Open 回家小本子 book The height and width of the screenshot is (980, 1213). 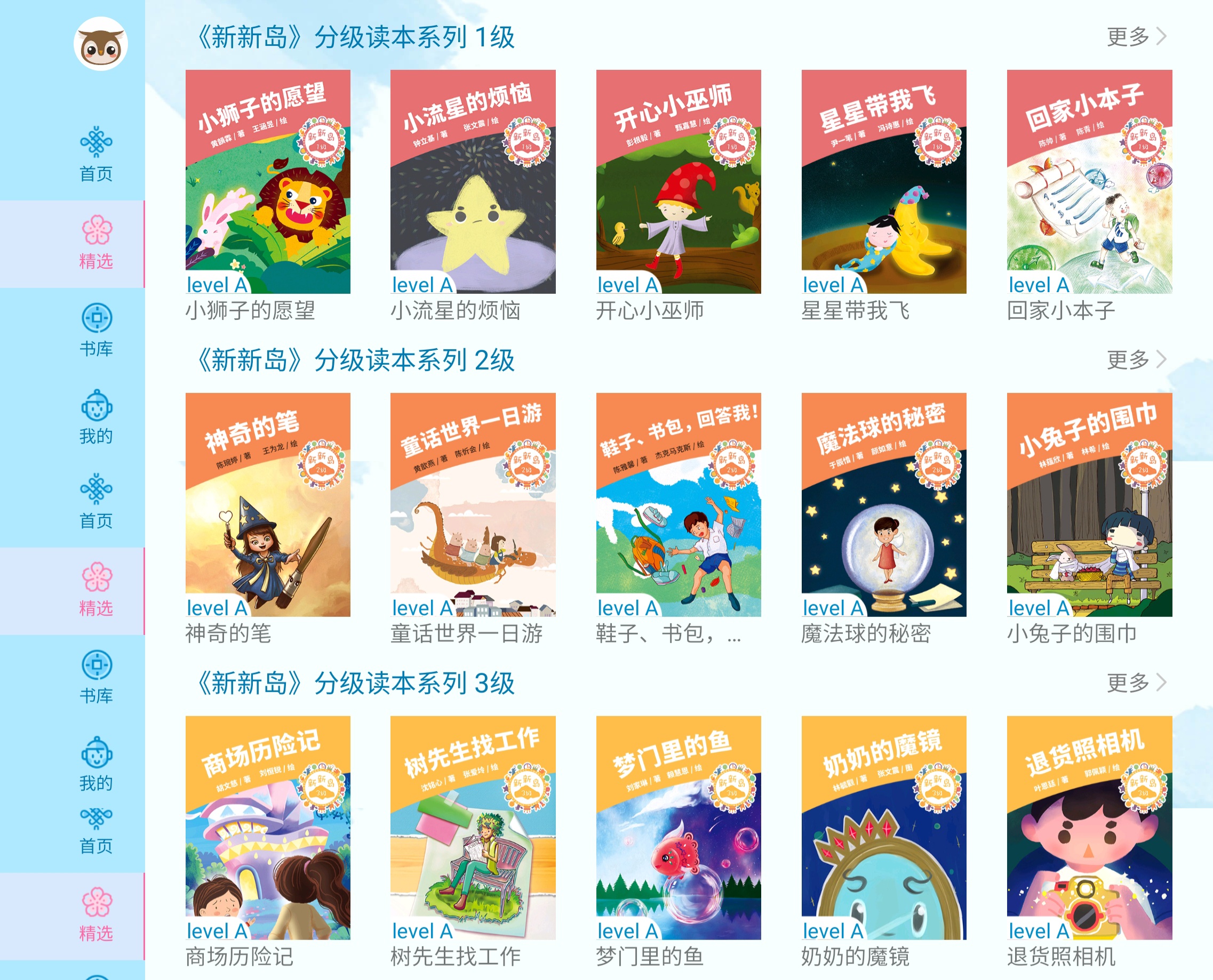(x=1089, y=182)
